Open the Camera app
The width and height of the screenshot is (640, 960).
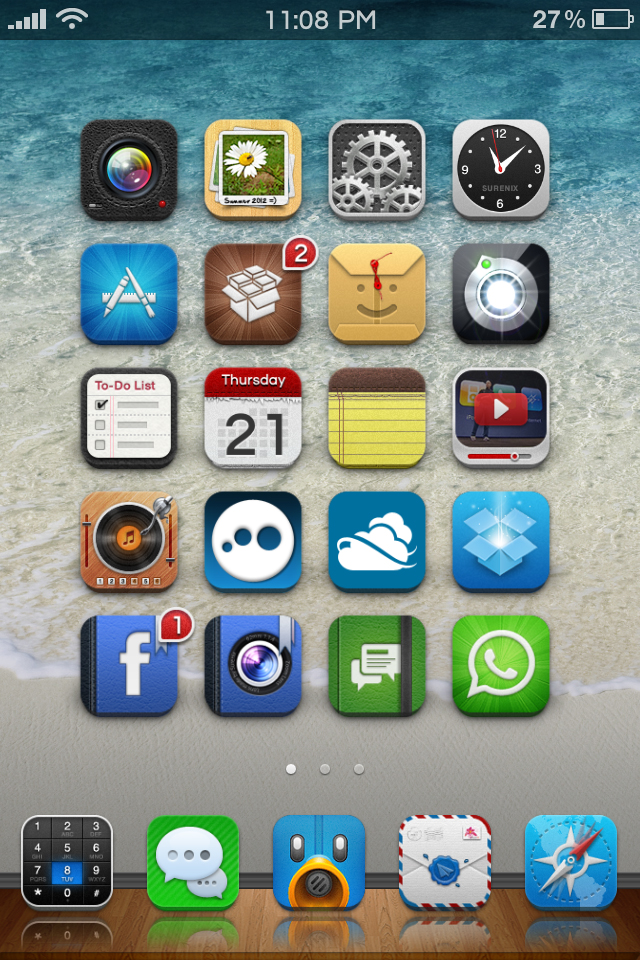[x=129, y=168]
